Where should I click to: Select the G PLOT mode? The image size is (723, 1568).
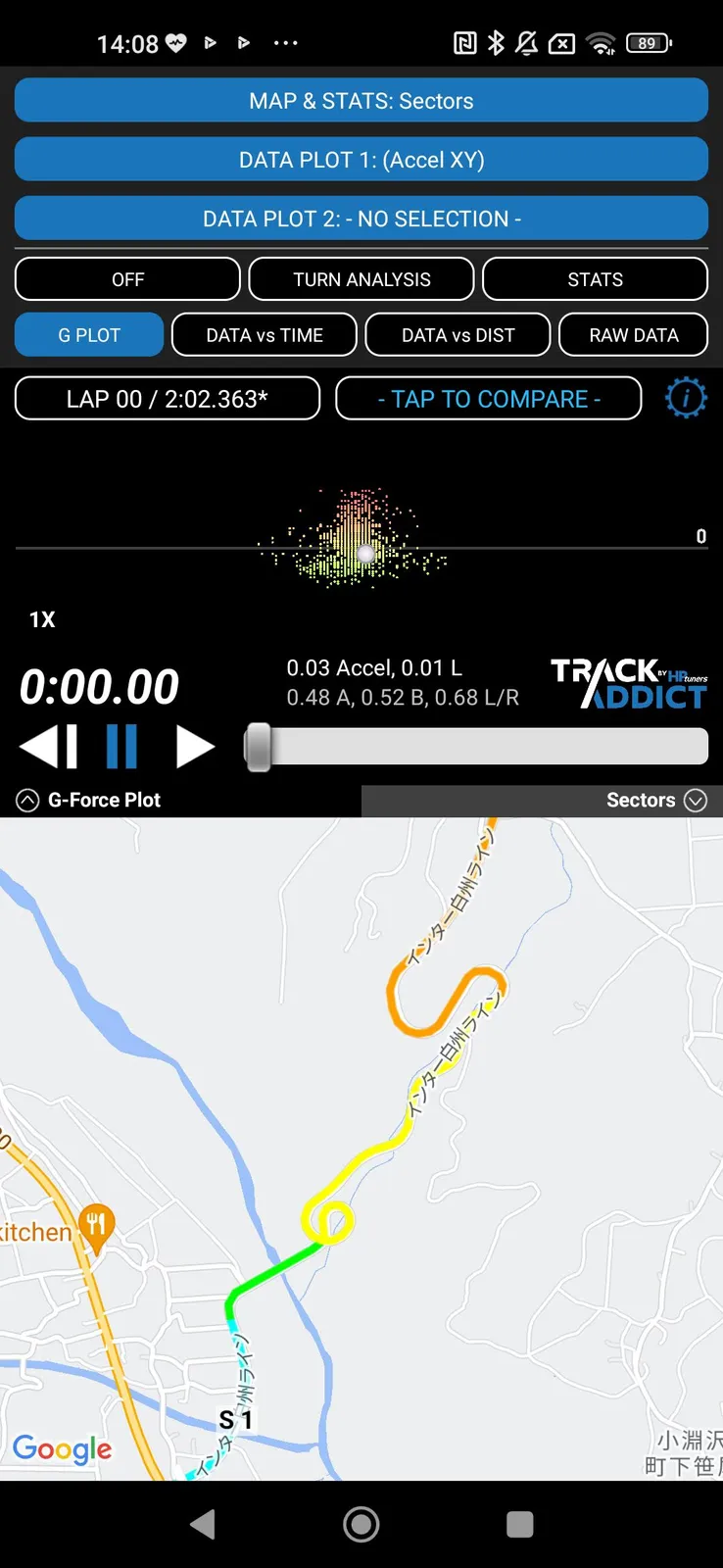tap(89, 335)
